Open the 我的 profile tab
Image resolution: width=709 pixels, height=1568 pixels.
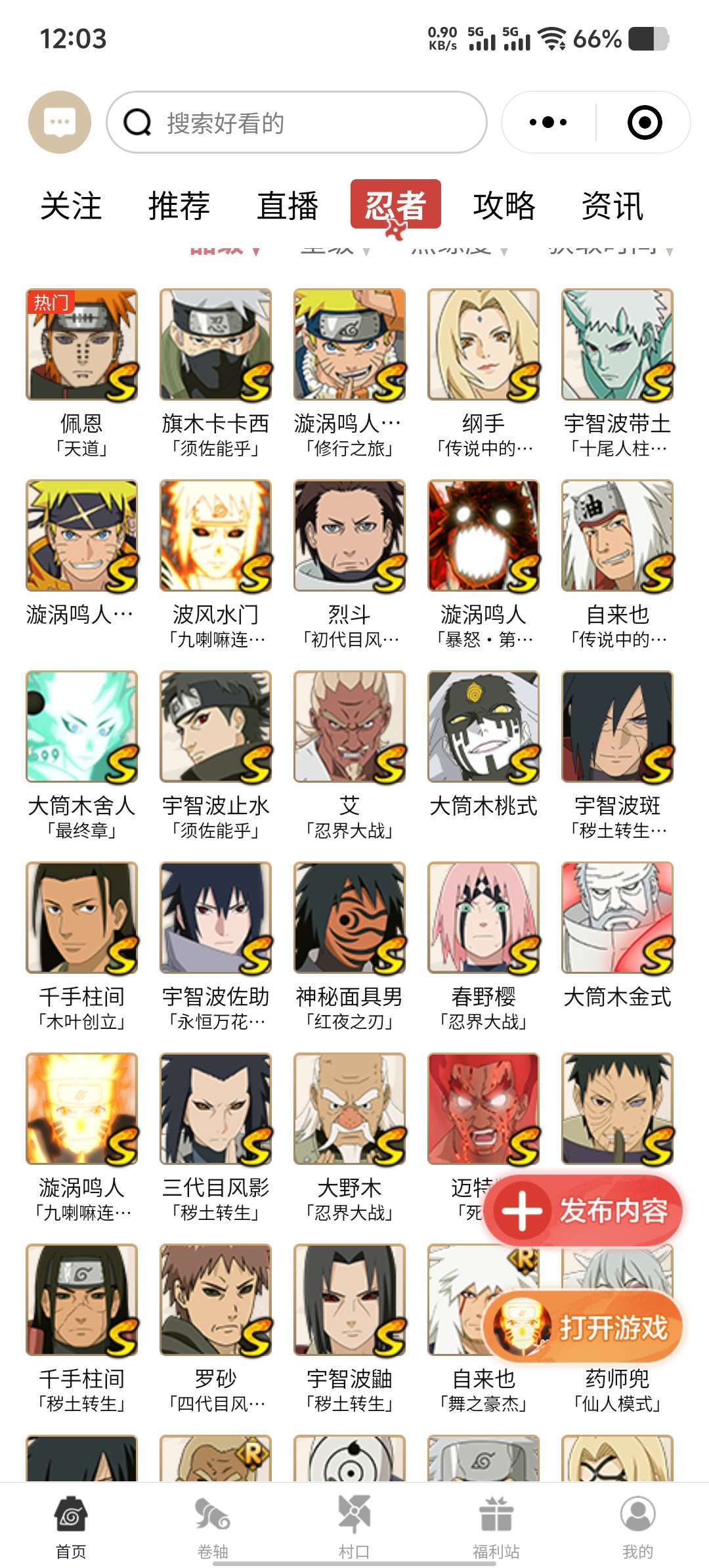(x=638, y=1527)
